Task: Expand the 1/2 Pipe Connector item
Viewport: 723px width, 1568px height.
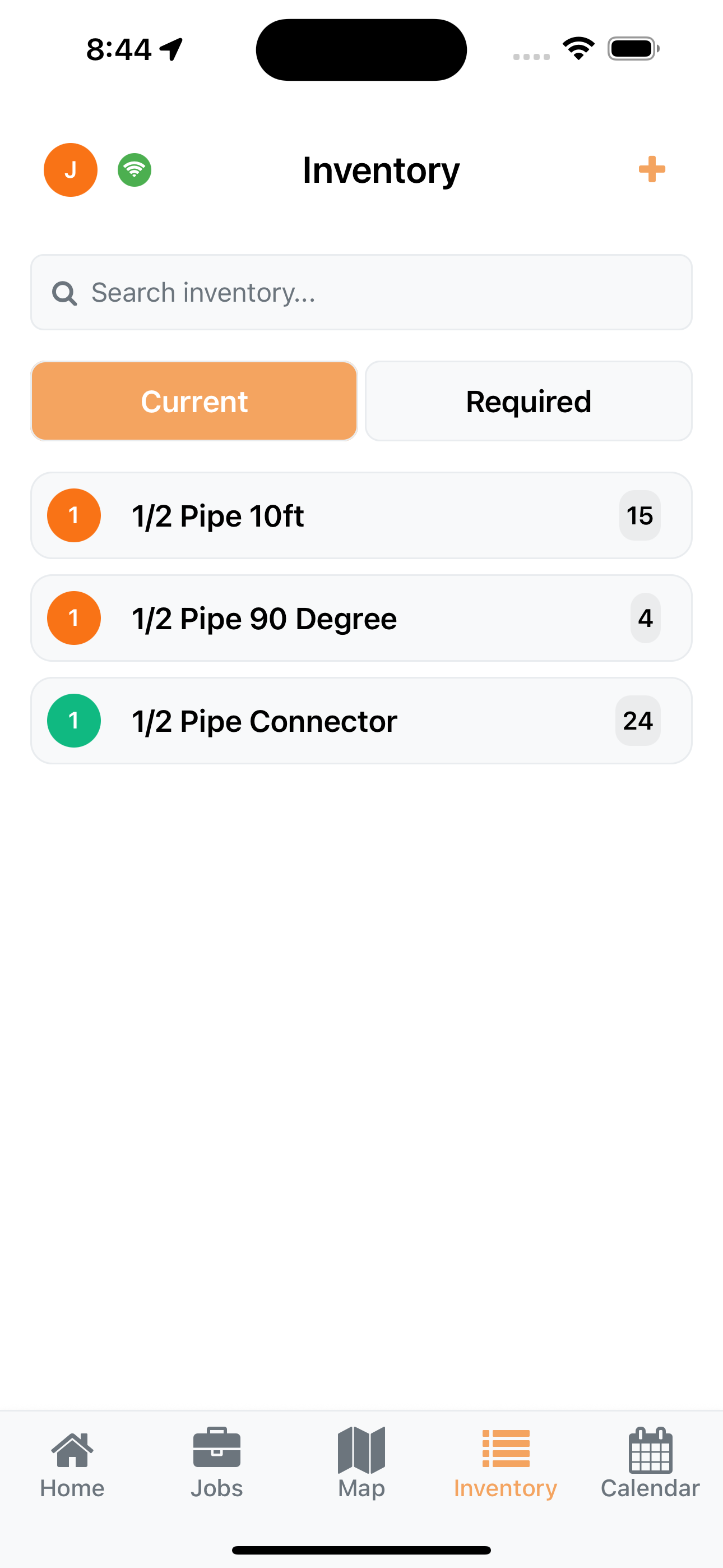Action: 361,720
